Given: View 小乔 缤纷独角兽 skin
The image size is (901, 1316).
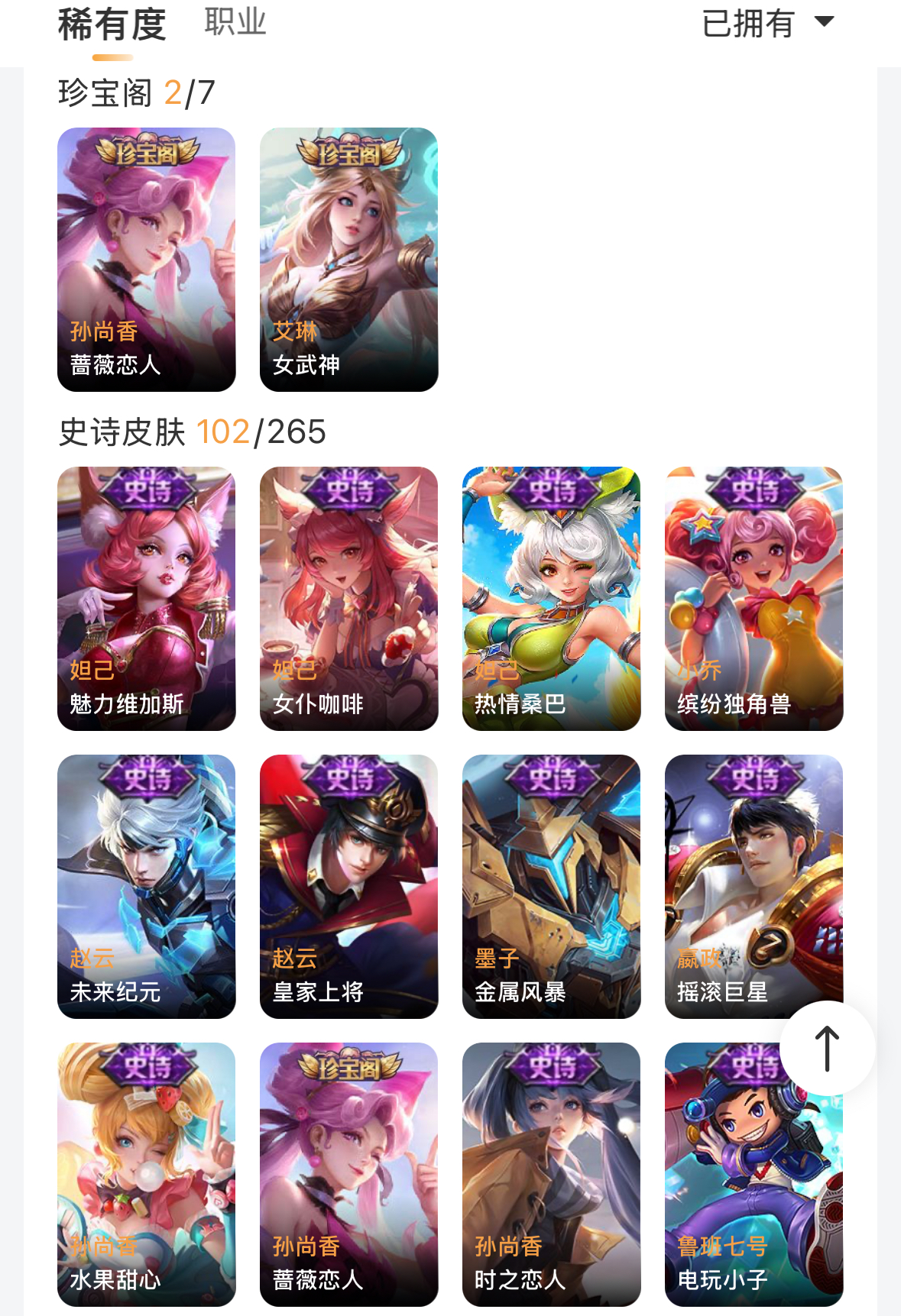Looking at the screenshot, I should coord(754,598).
